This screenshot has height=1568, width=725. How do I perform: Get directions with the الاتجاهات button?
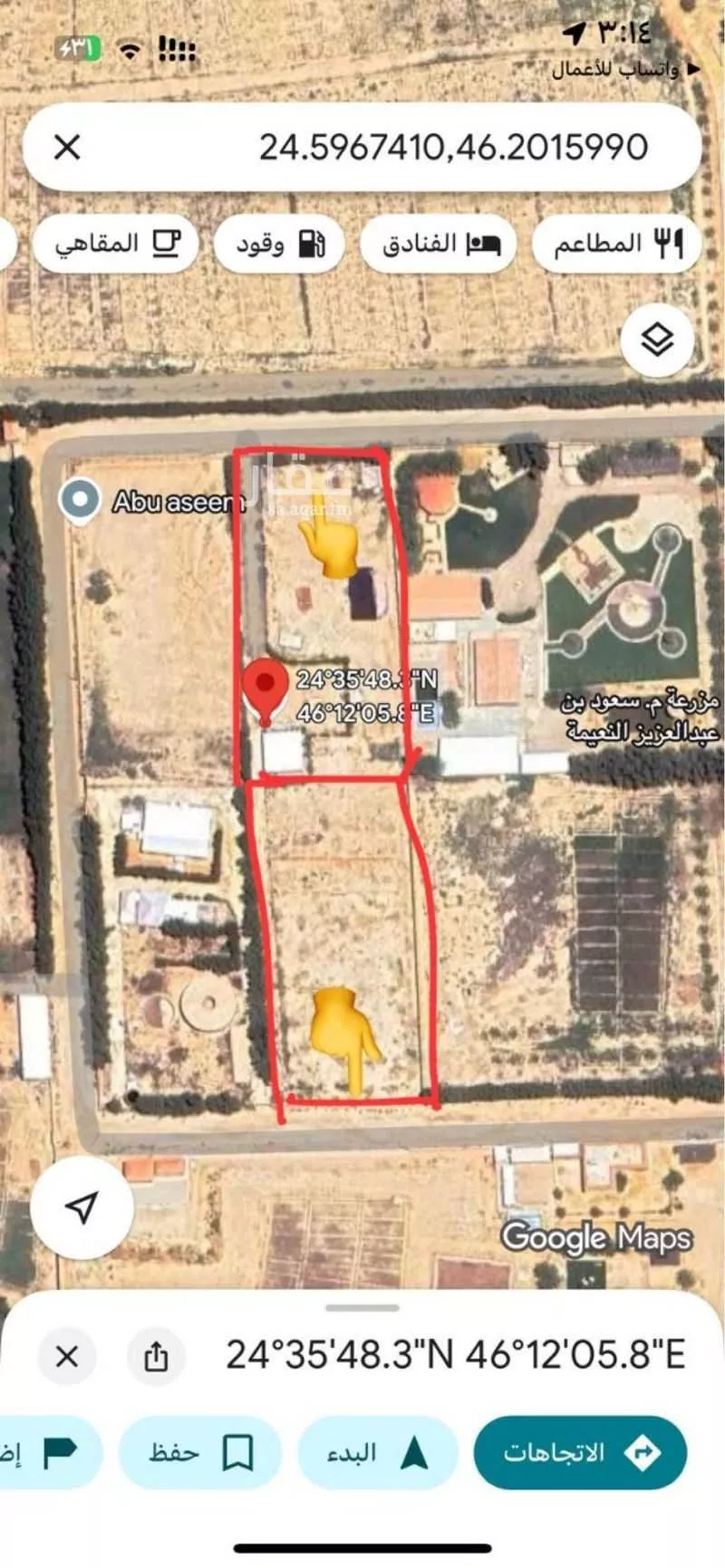pos(580,1452)
